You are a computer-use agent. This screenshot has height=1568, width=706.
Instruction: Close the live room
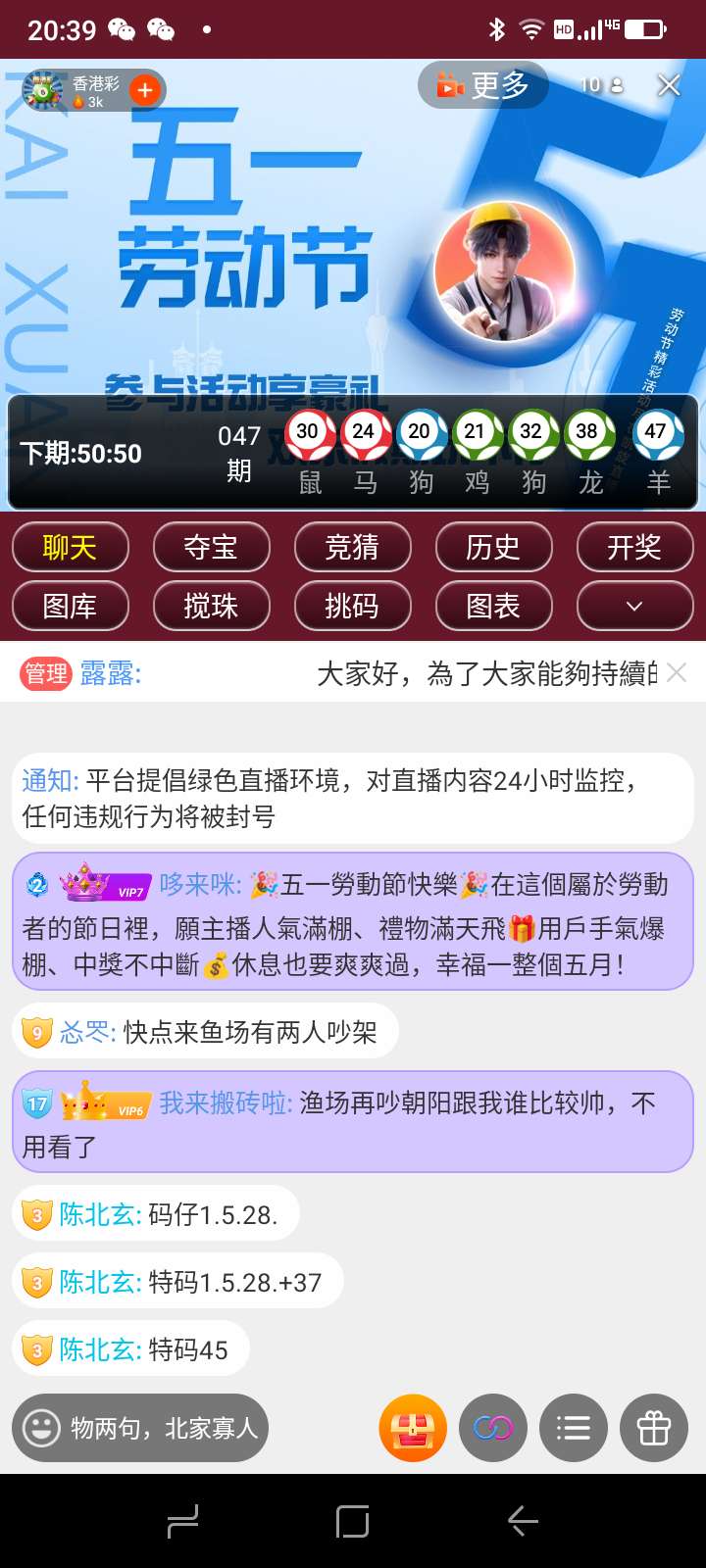(669, 85)
